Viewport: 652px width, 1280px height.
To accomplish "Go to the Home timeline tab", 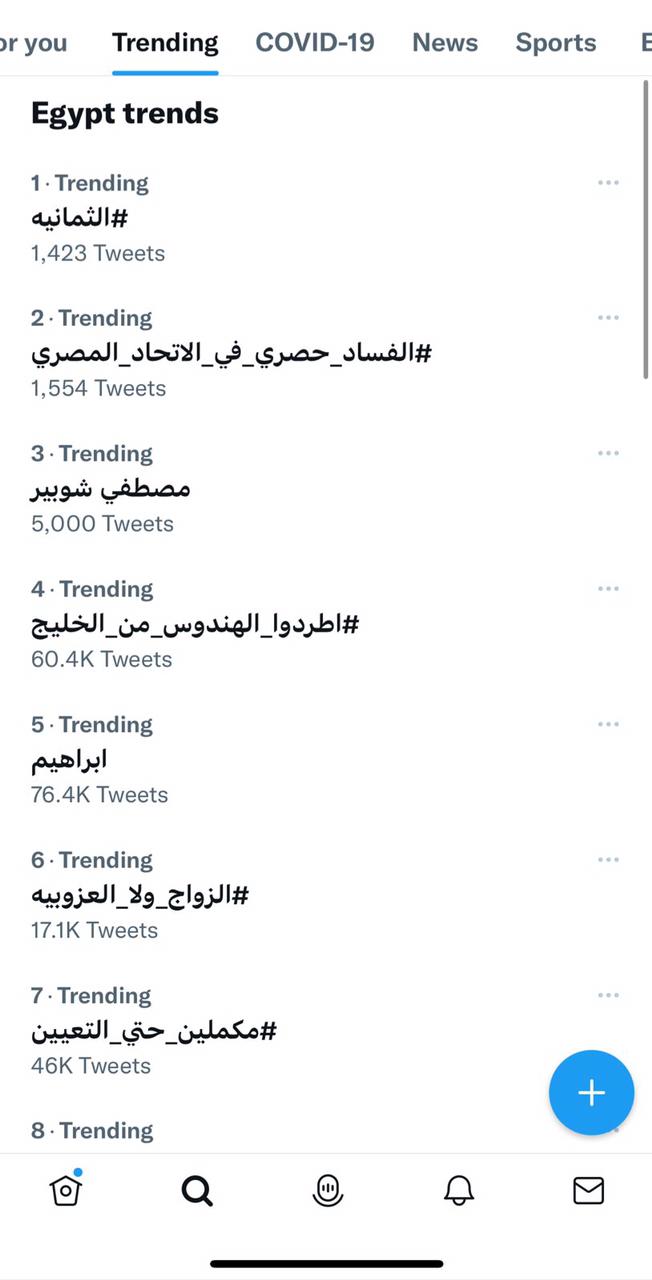I will click(66, 1190).
